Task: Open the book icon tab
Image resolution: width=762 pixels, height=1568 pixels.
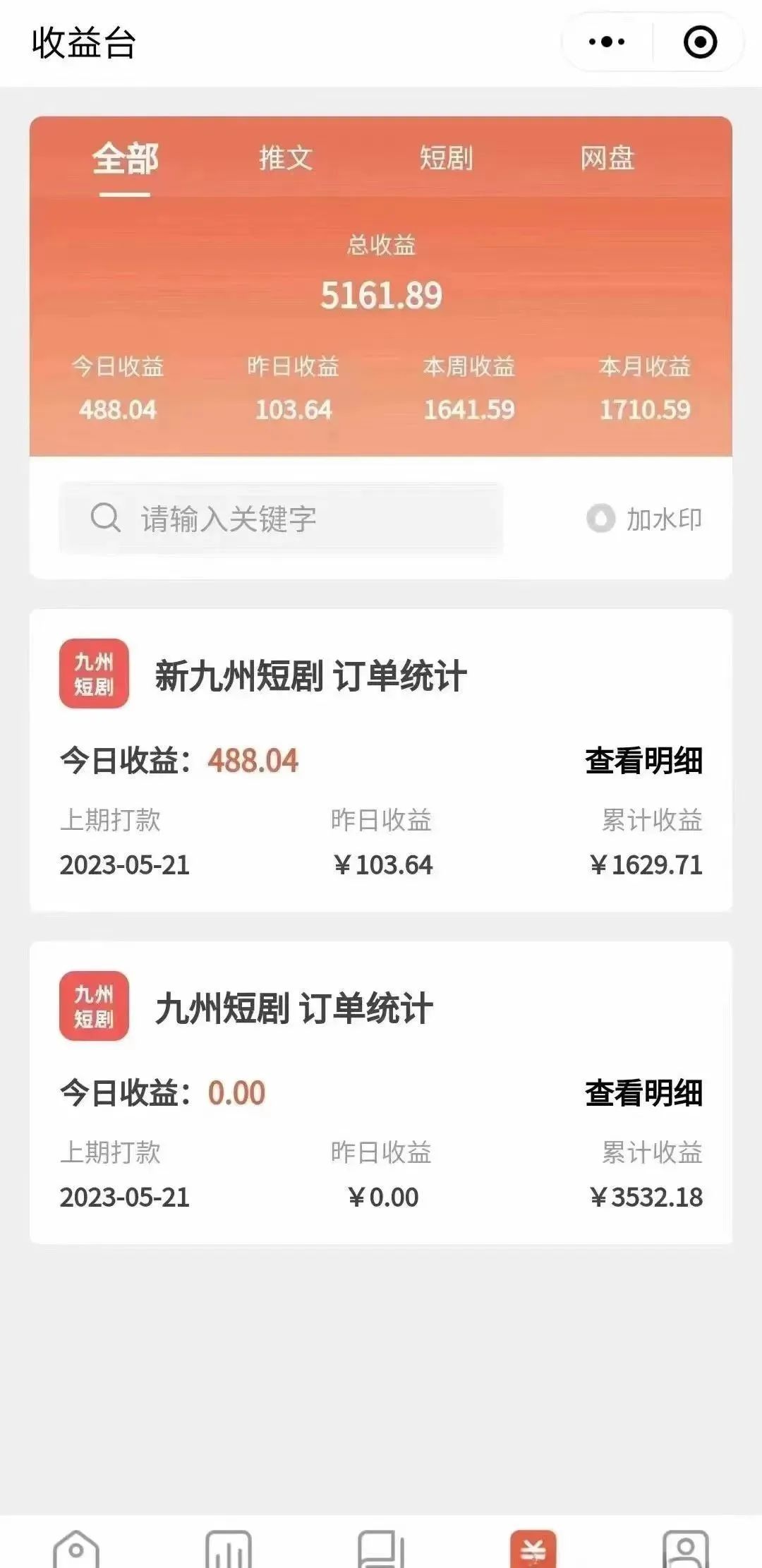Action: [381, 1549]
